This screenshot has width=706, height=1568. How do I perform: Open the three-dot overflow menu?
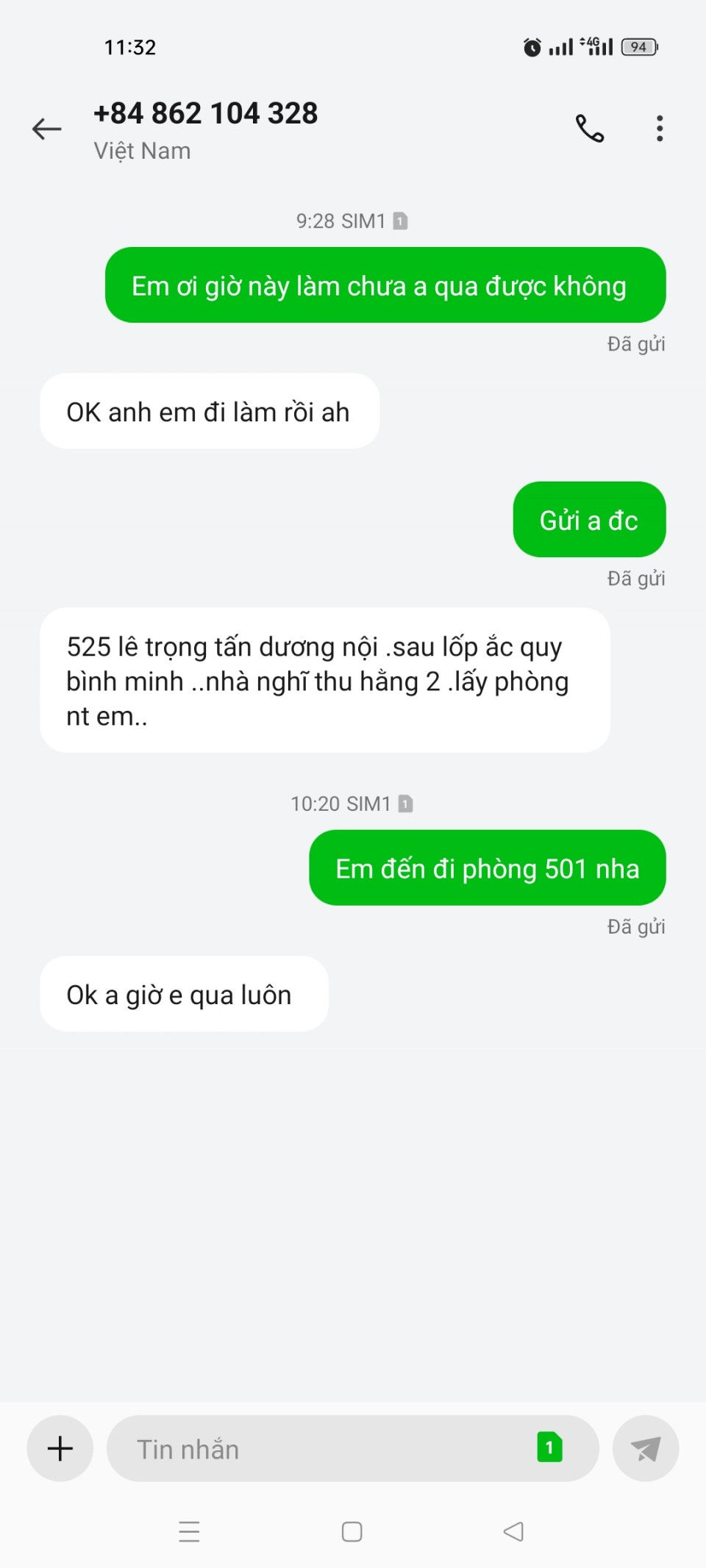pyautogui.click(x=659, y=129)
